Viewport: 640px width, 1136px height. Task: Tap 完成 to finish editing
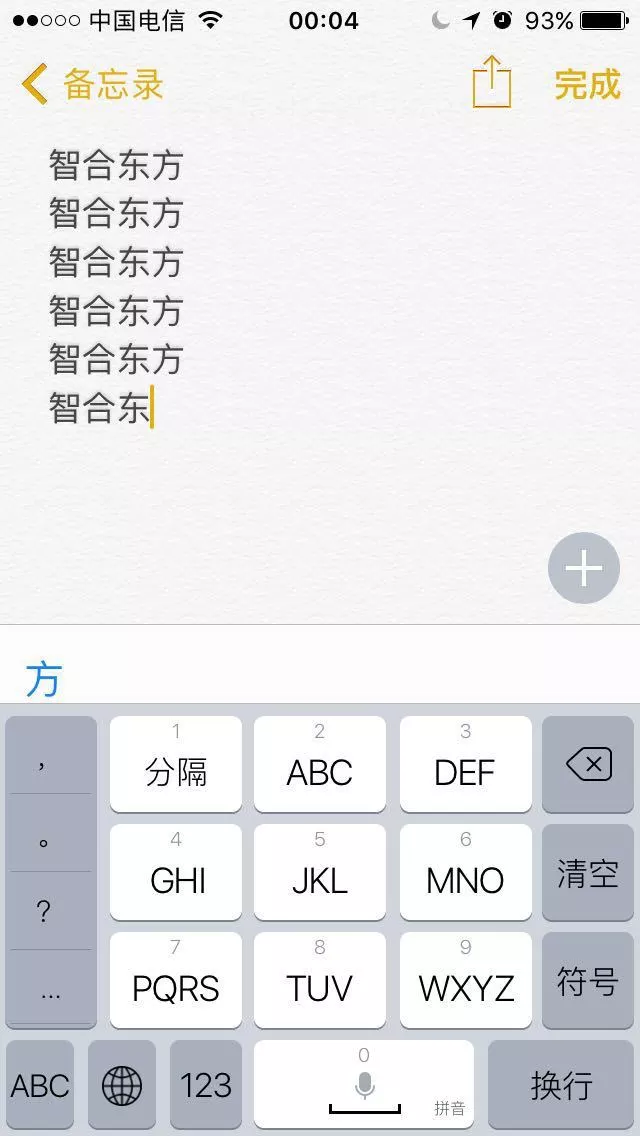588,84
